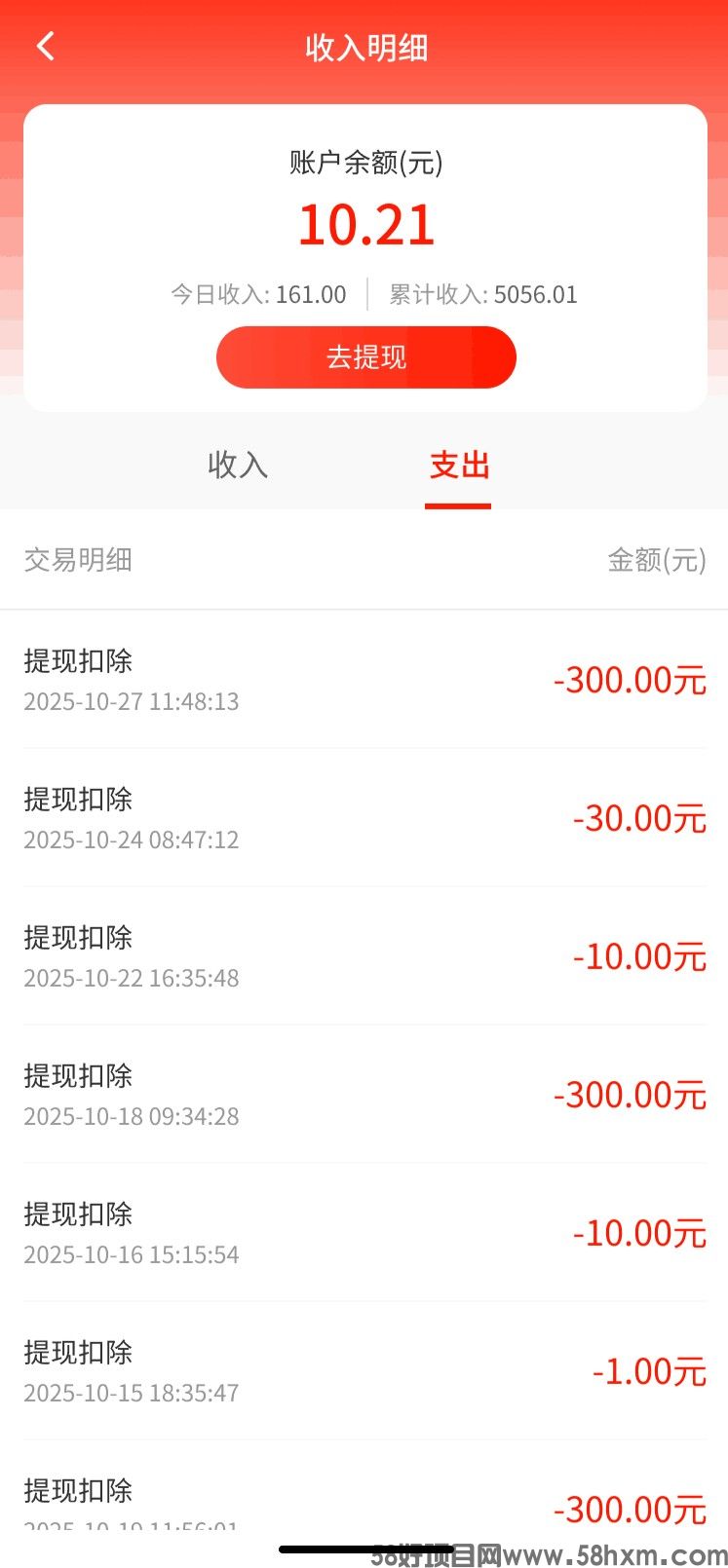Tap the back arrow to exit 收入明细
Image resolution: width=728 pixels, height=1568 pixels.
click(45, 46)
